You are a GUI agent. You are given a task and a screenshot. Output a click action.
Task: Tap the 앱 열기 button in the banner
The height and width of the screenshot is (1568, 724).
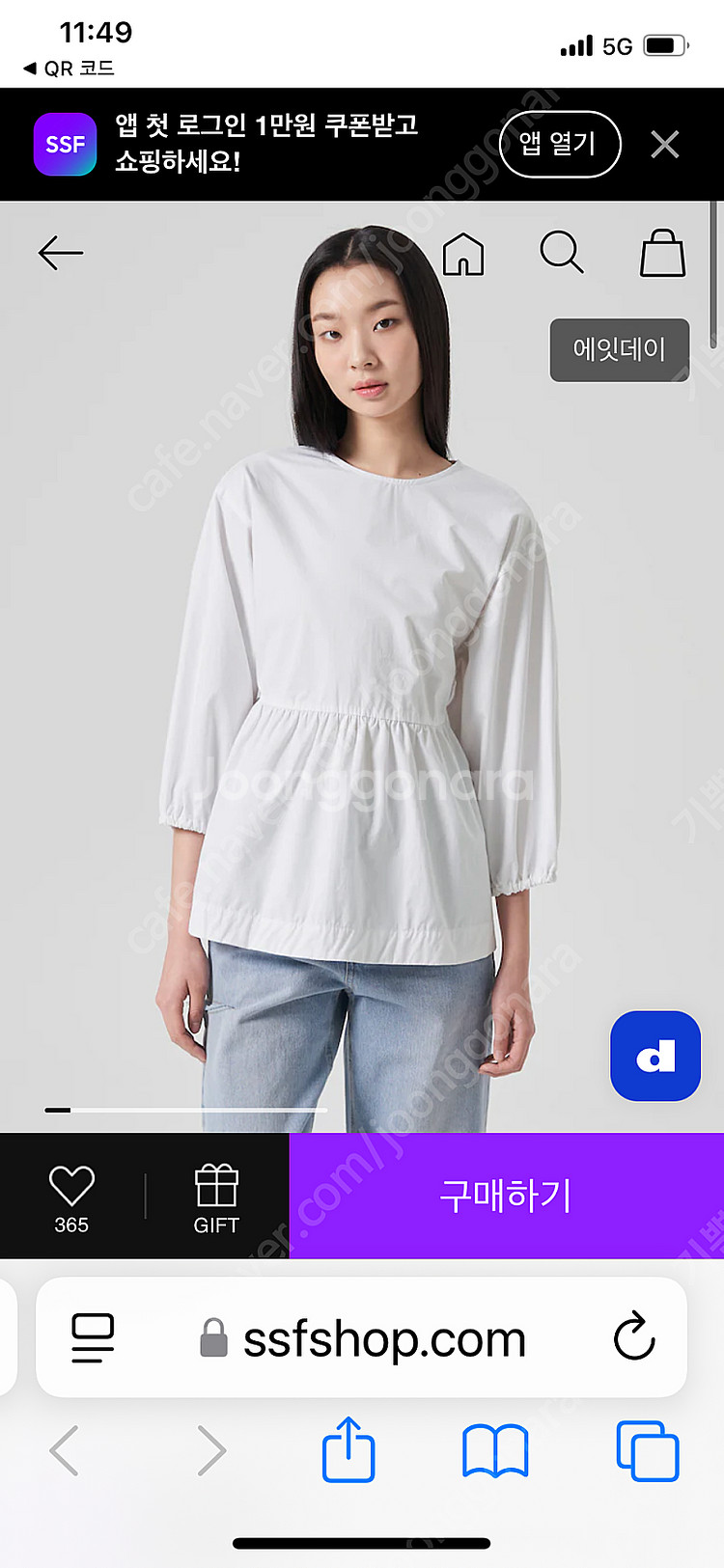click(x=560, y=144)
